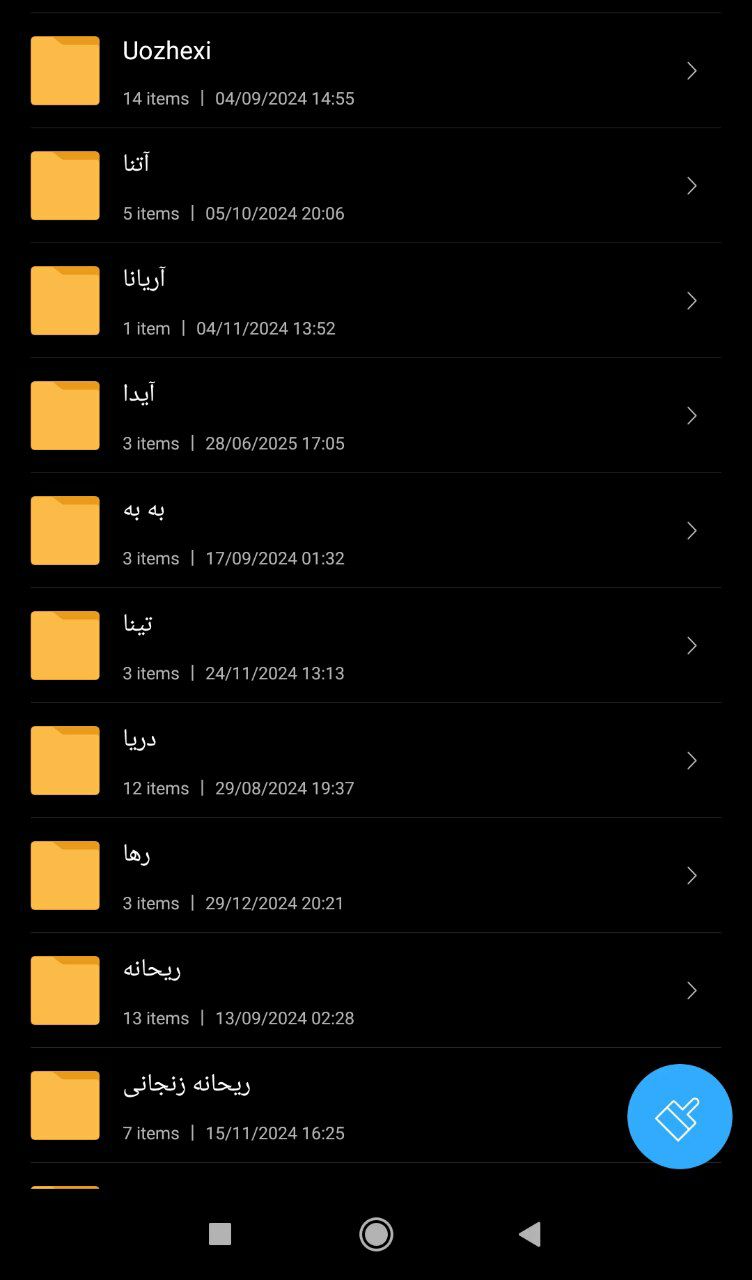The width and height of the screenshot is (752, 1280).
Task: Go back using the system back button
Action: click(x=530, y=1234)
